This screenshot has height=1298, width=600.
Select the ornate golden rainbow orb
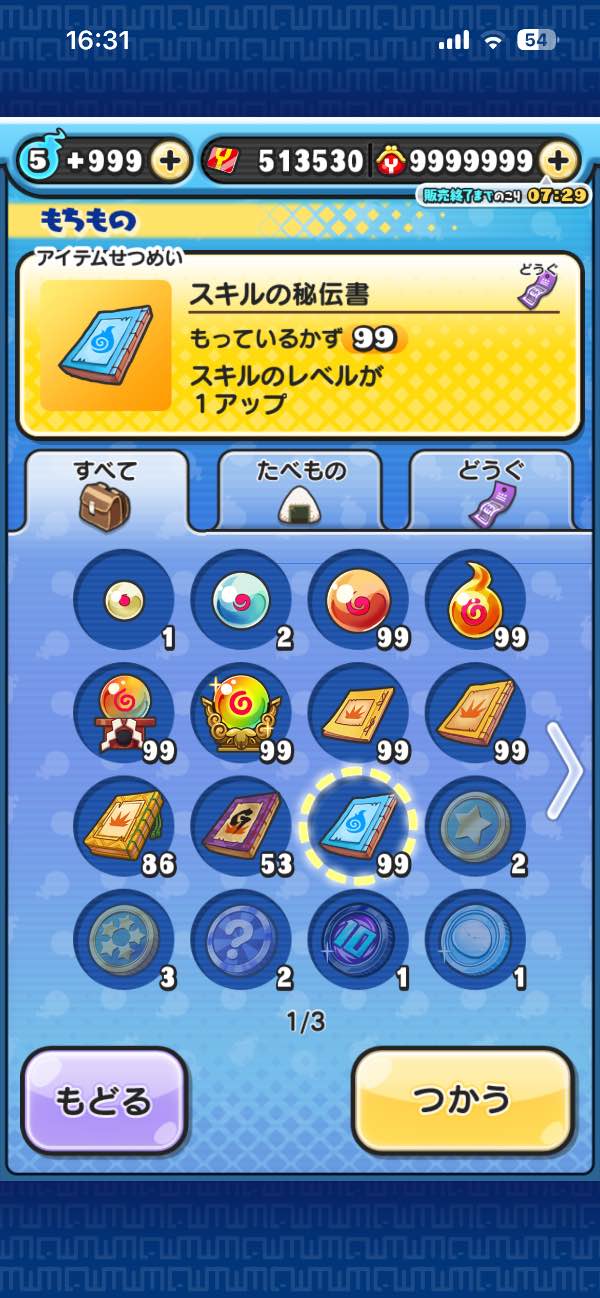(241, 713)
